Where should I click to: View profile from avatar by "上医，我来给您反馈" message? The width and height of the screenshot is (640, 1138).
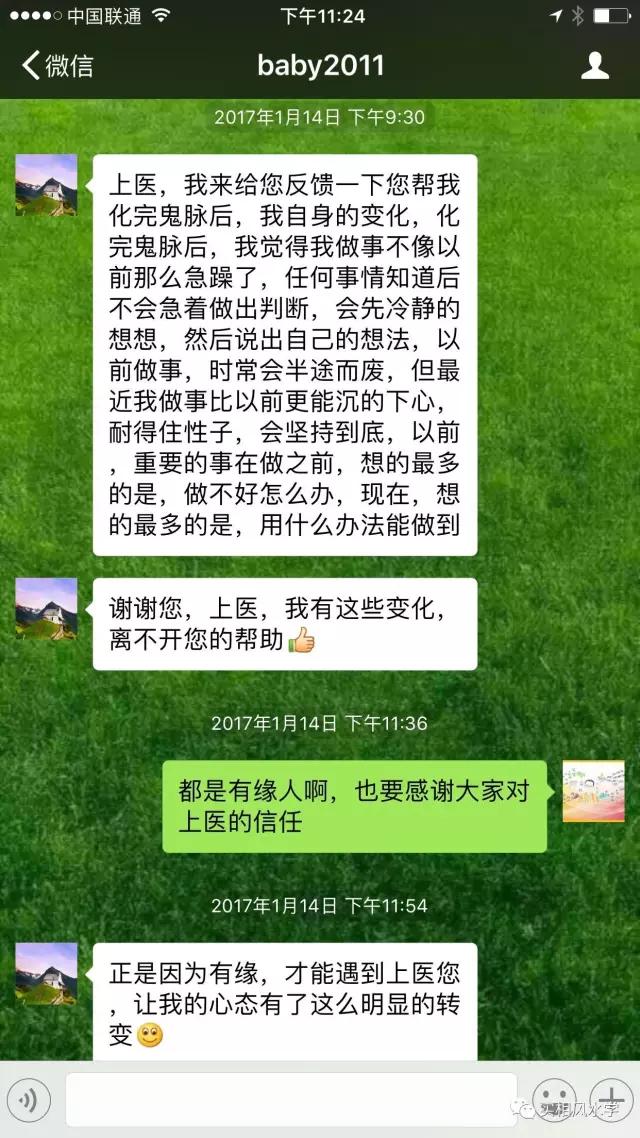[x=46, y=185]
